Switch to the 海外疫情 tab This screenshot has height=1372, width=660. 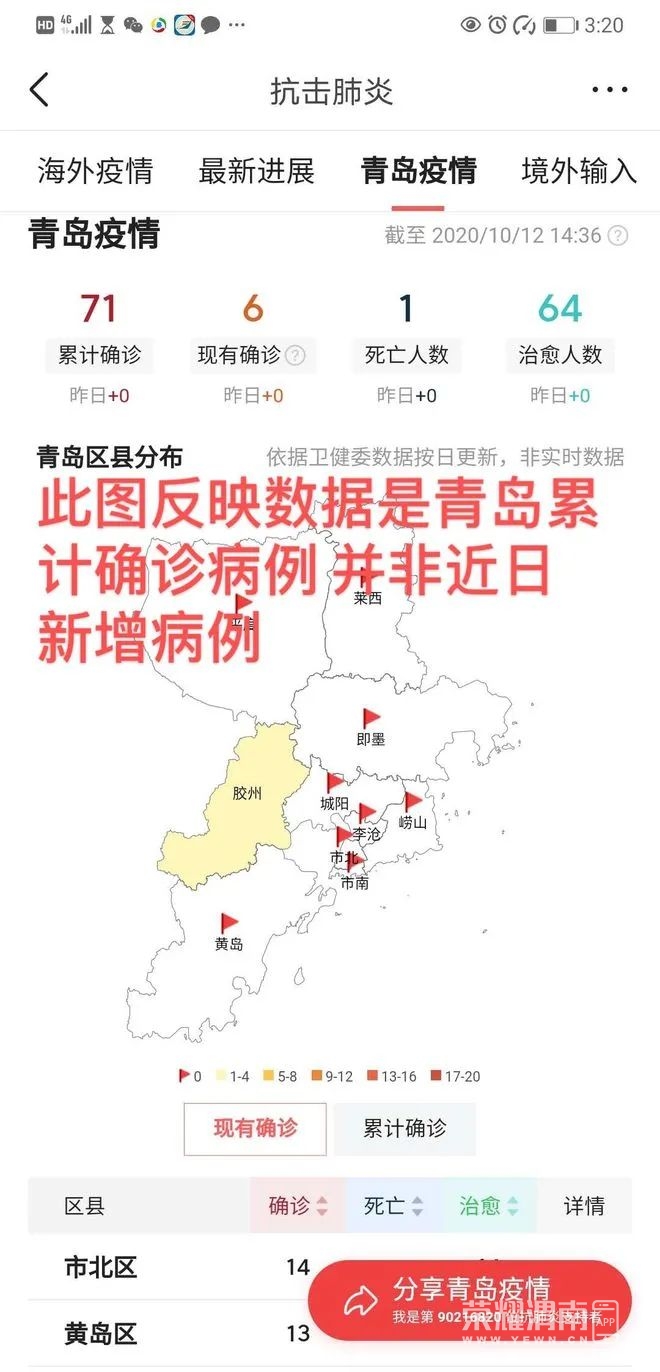95,171
